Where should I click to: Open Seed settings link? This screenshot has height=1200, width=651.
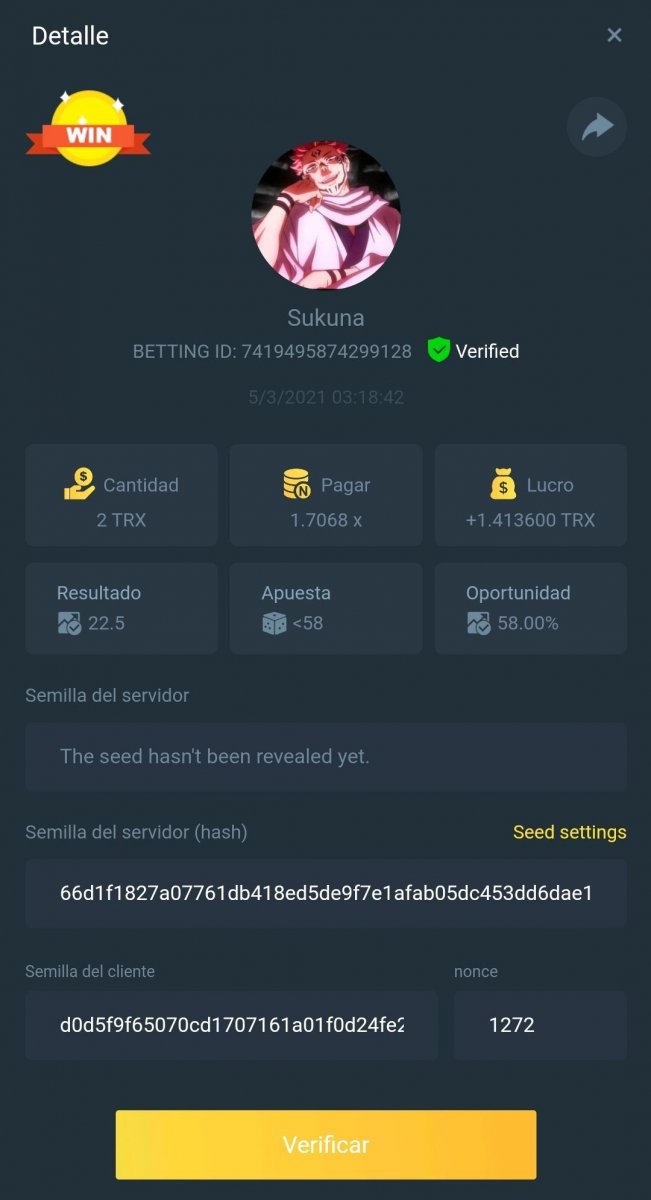click(569, 832)
